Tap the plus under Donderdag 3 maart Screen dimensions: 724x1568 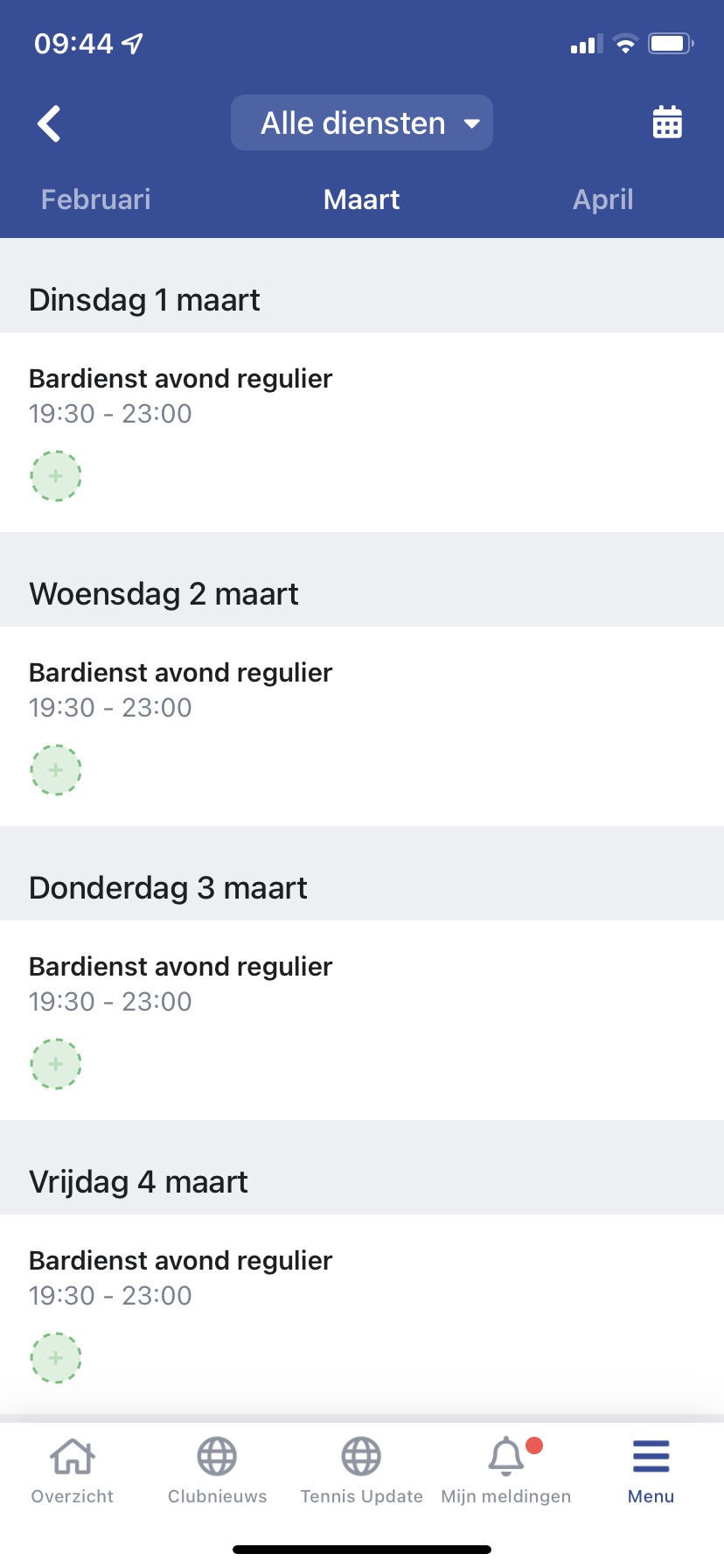56,1064
